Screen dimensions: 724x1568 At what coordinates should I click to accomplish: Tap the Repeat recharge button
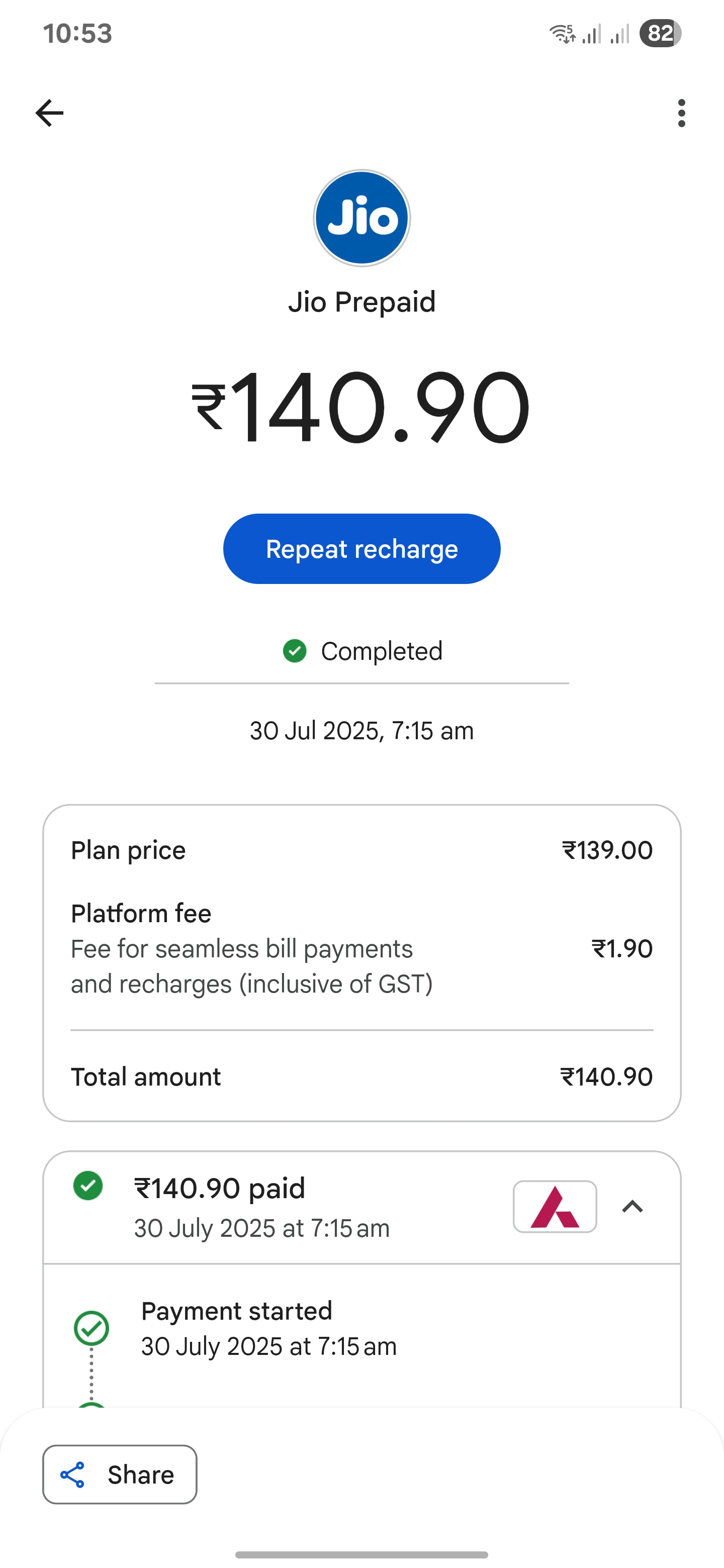pos(361,549)
